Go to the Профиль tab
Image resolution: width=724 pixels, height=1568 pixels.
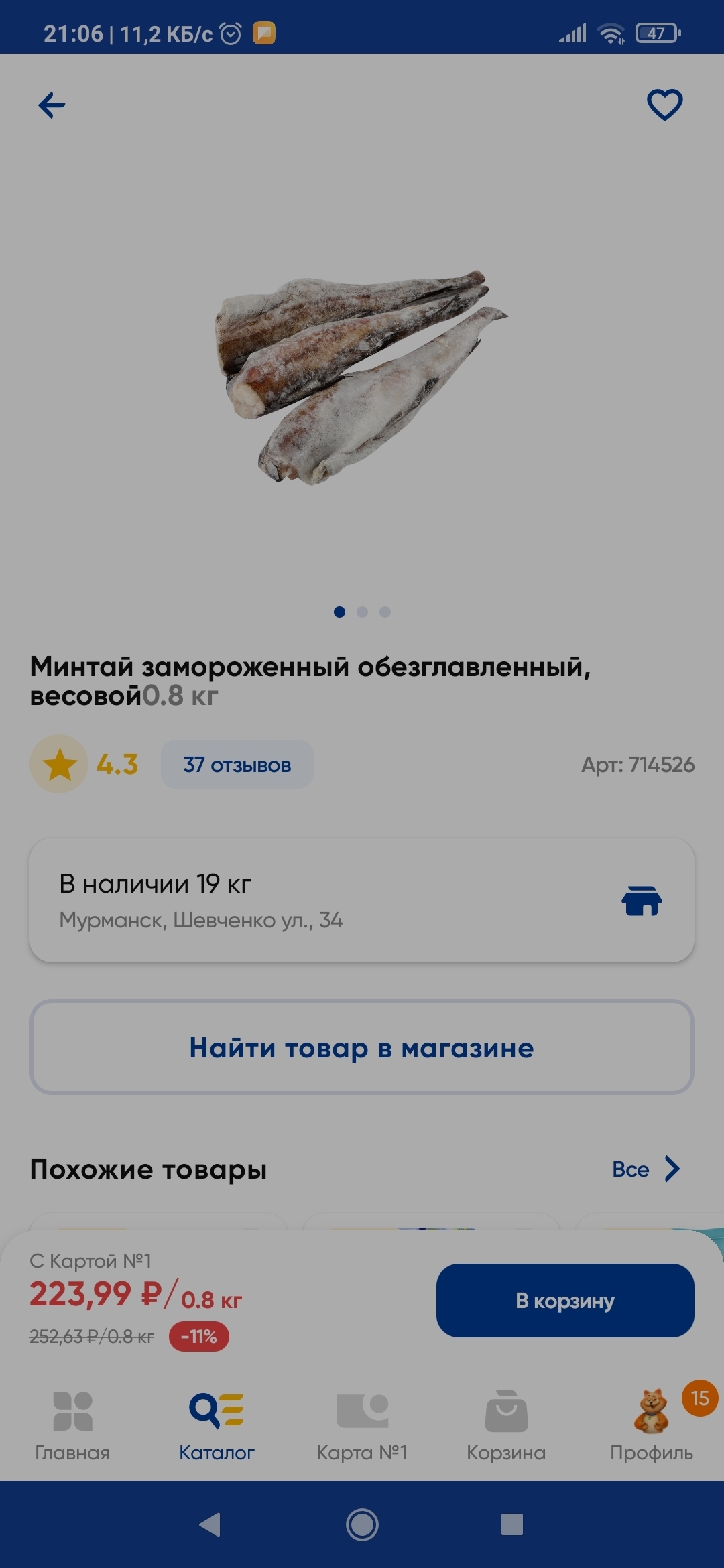(x=651, y=1425)
